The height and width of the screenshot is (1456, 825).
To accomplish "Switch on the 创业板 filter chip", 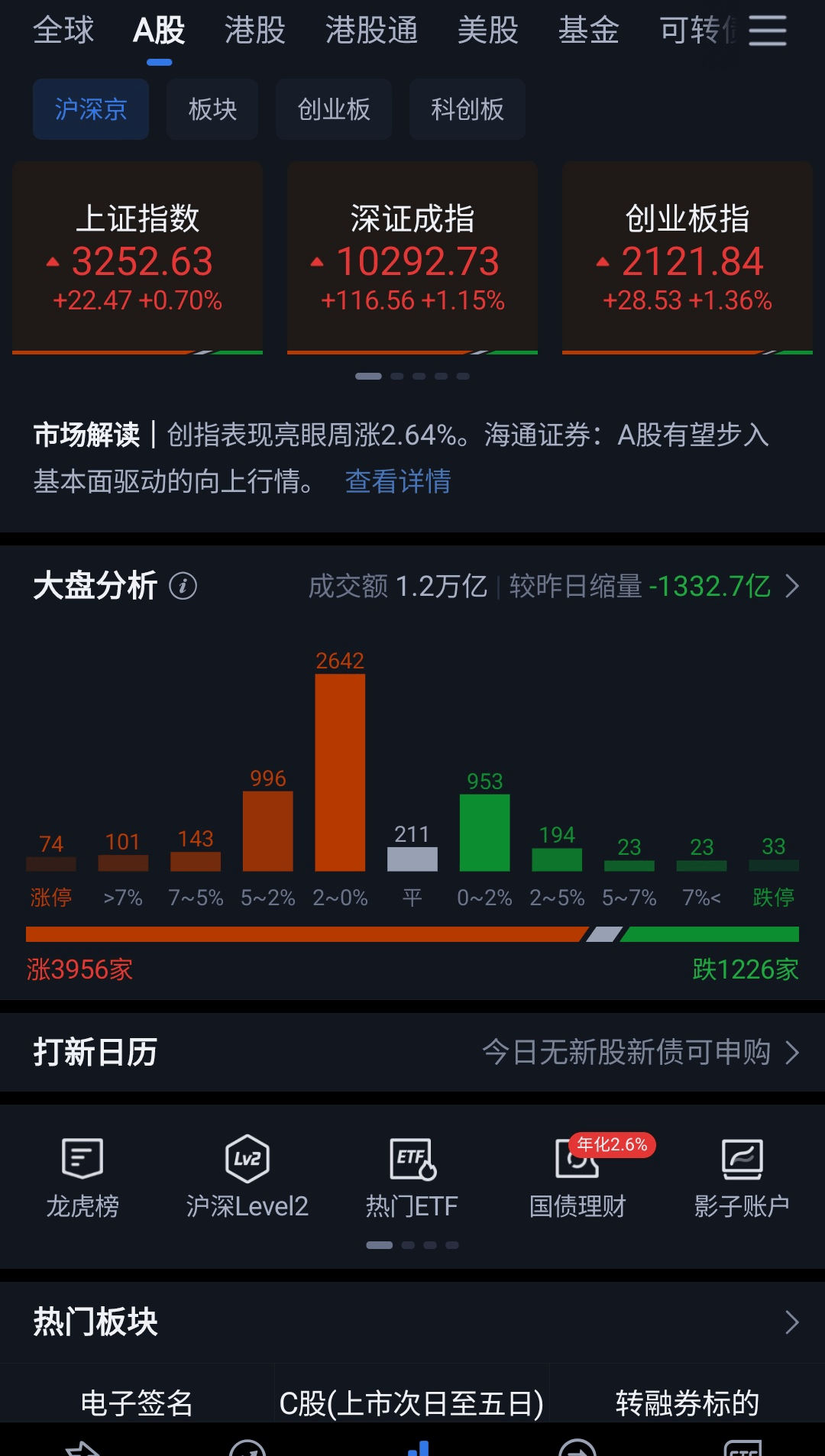I will tap(334, 109).
